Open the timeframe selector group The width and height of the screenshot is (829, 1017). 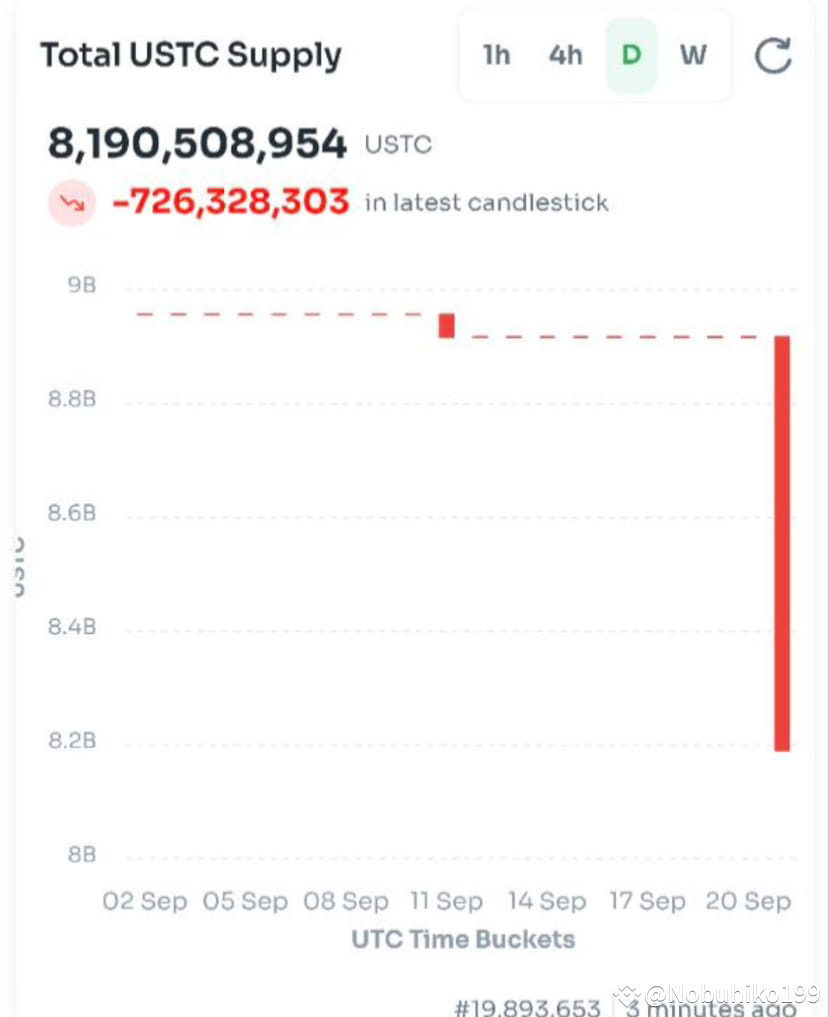(x=594, y=57)
